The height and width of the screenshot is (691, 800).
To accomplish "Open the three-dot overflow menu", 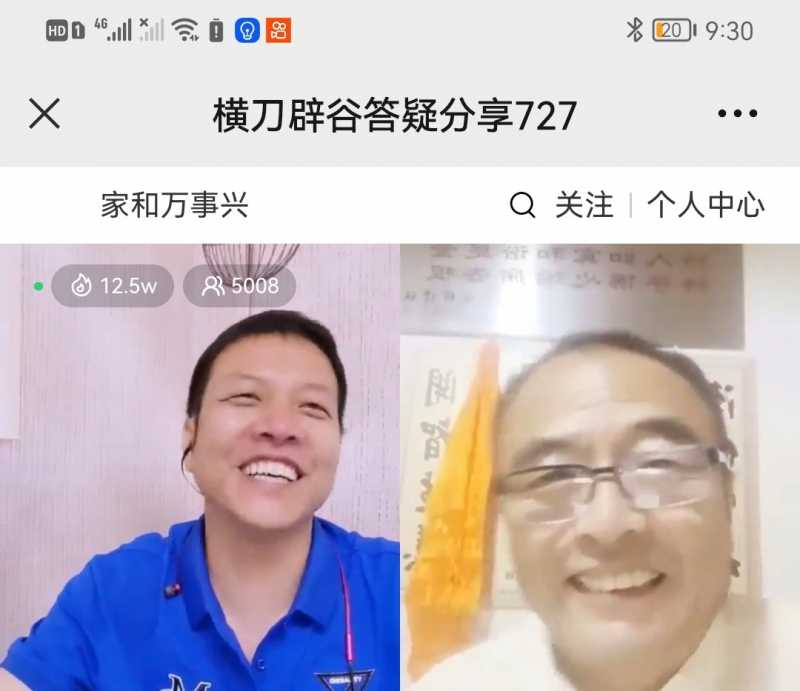I will (x=737, y=115).
